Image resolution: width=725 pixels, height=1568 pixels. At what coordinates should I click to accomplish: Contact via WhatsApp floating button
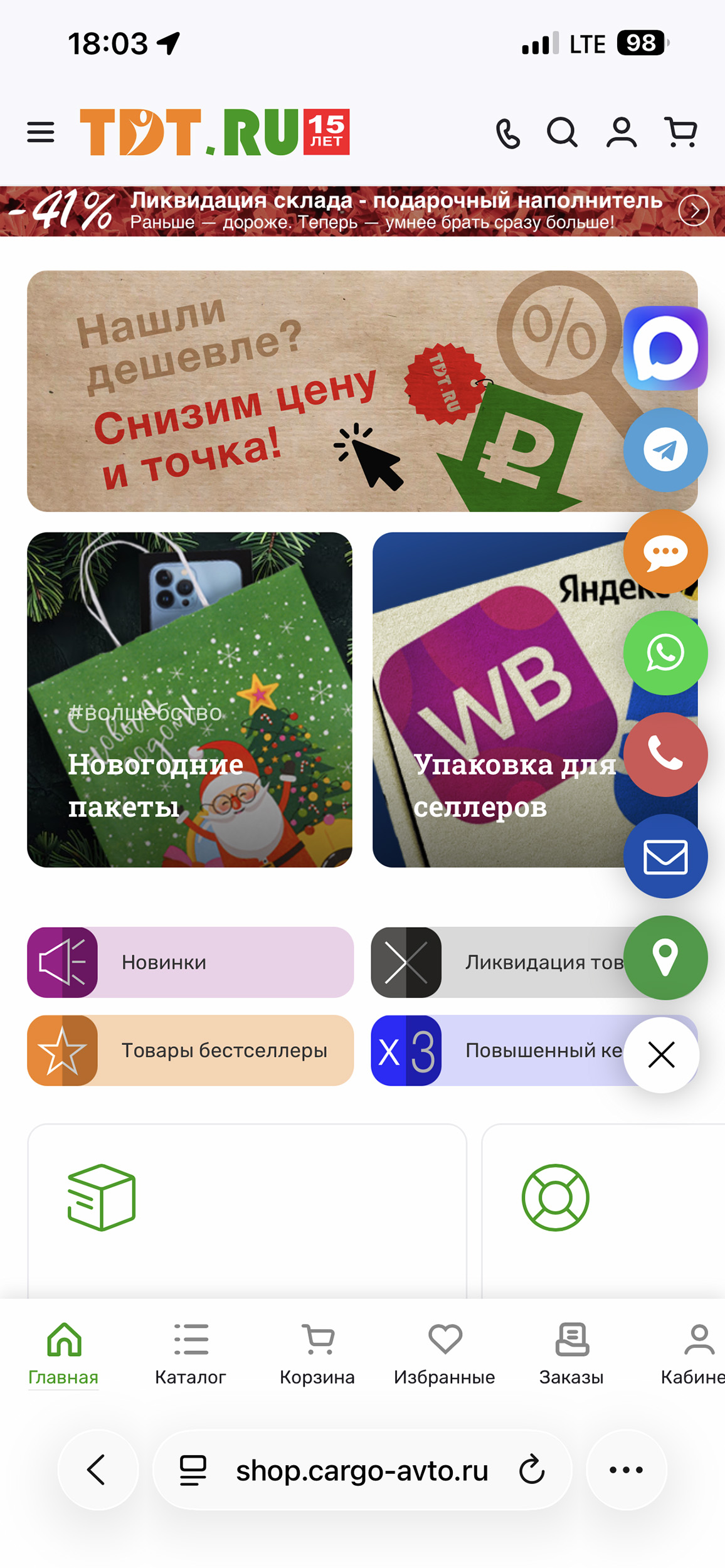665,653
